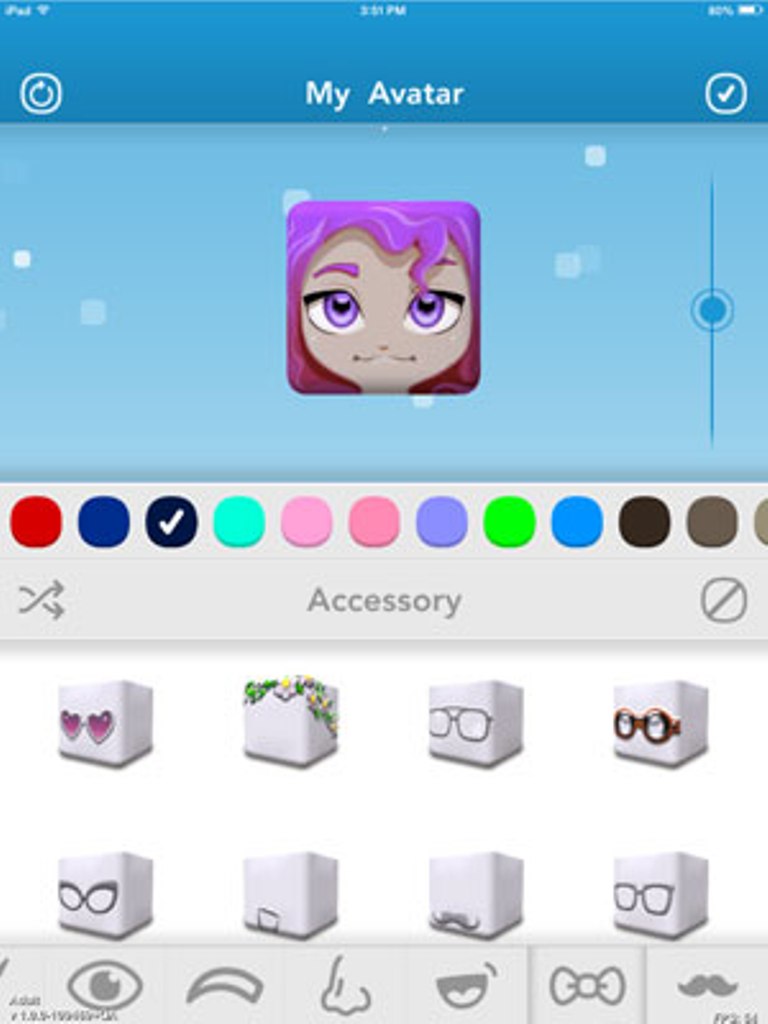This screenshot has width=768, height=1024.
Task: Switch to the mustache category tab
Action: tap(708, 985)
